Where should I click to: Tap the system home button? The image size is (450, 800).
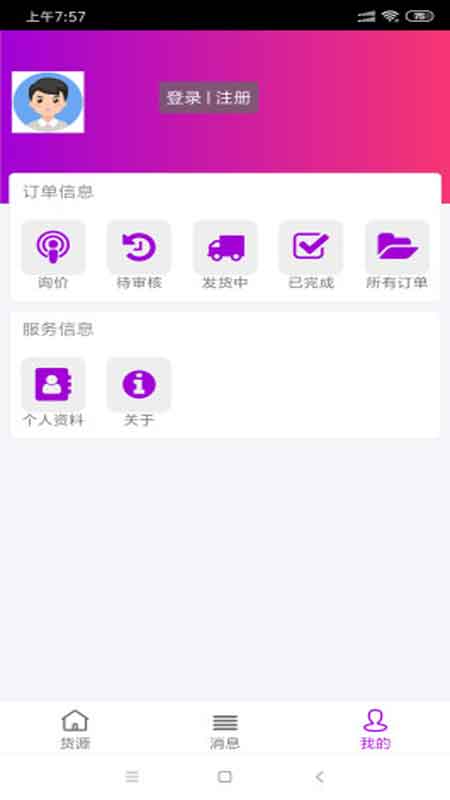pos(224,777)
